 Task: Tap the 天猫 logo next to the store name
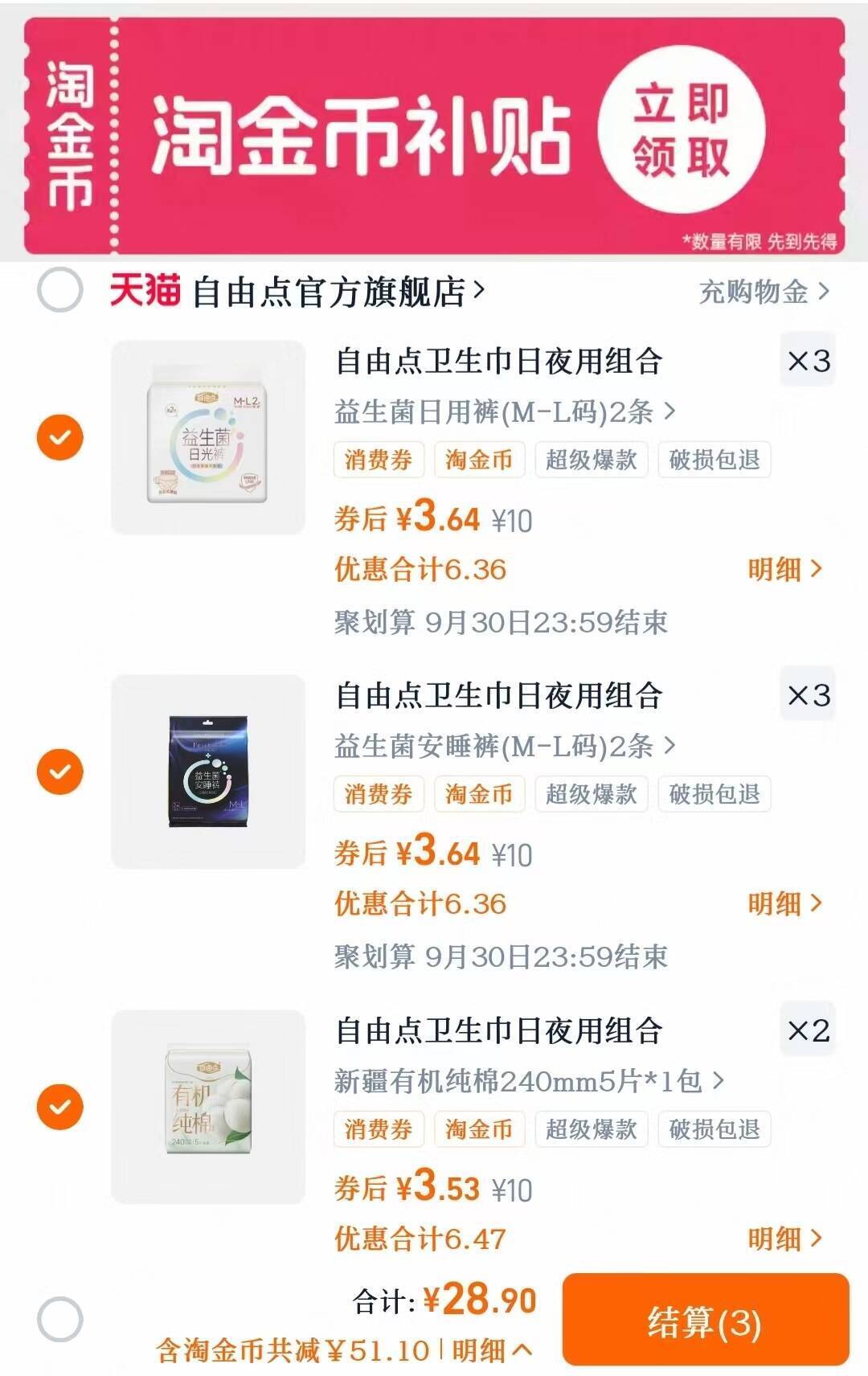click(x=145, y=293)
